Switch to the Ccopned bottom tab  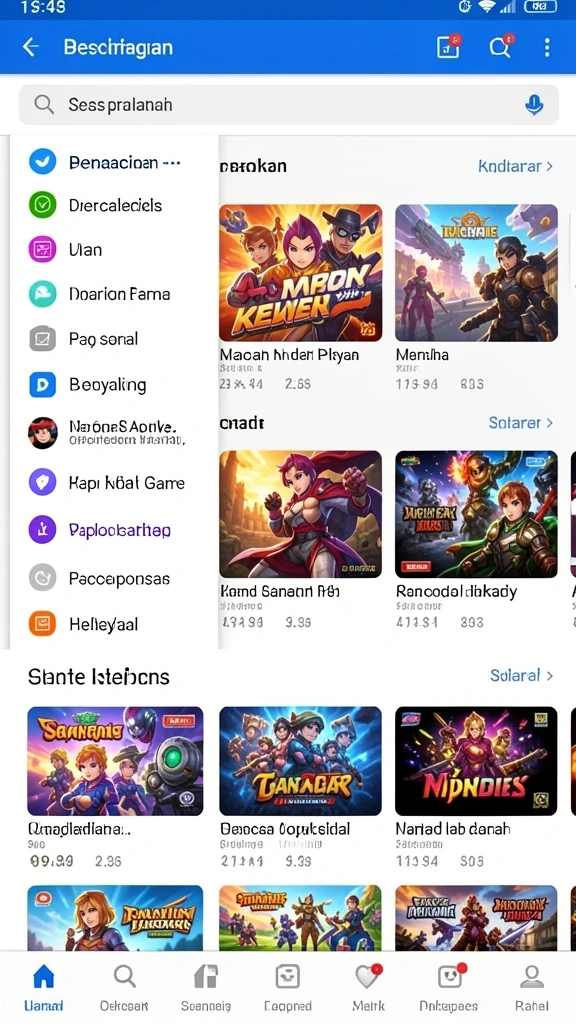(287, 987)
